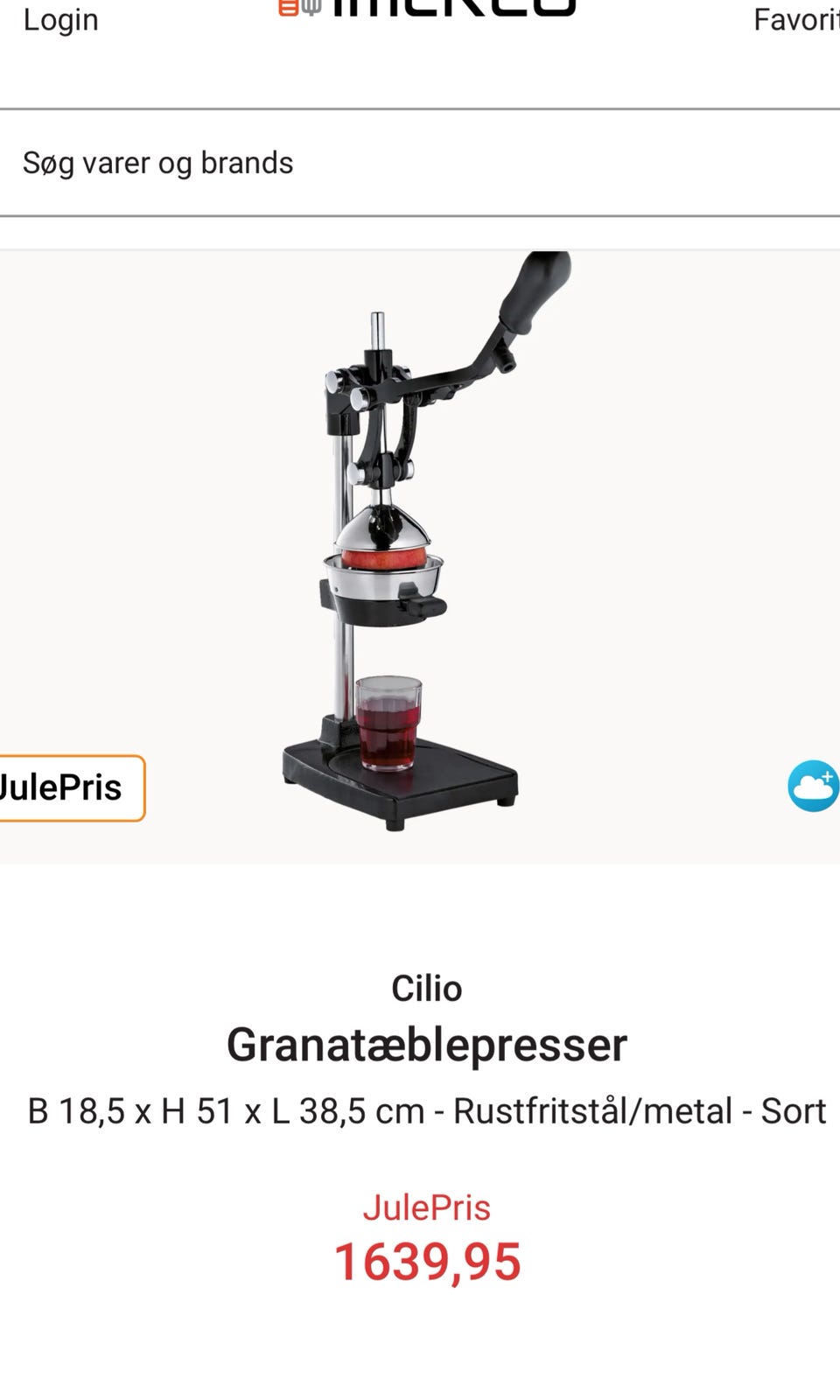Open the Login menu item
The height and width of the screenshot is (1400, 840).
coord(60,19)
